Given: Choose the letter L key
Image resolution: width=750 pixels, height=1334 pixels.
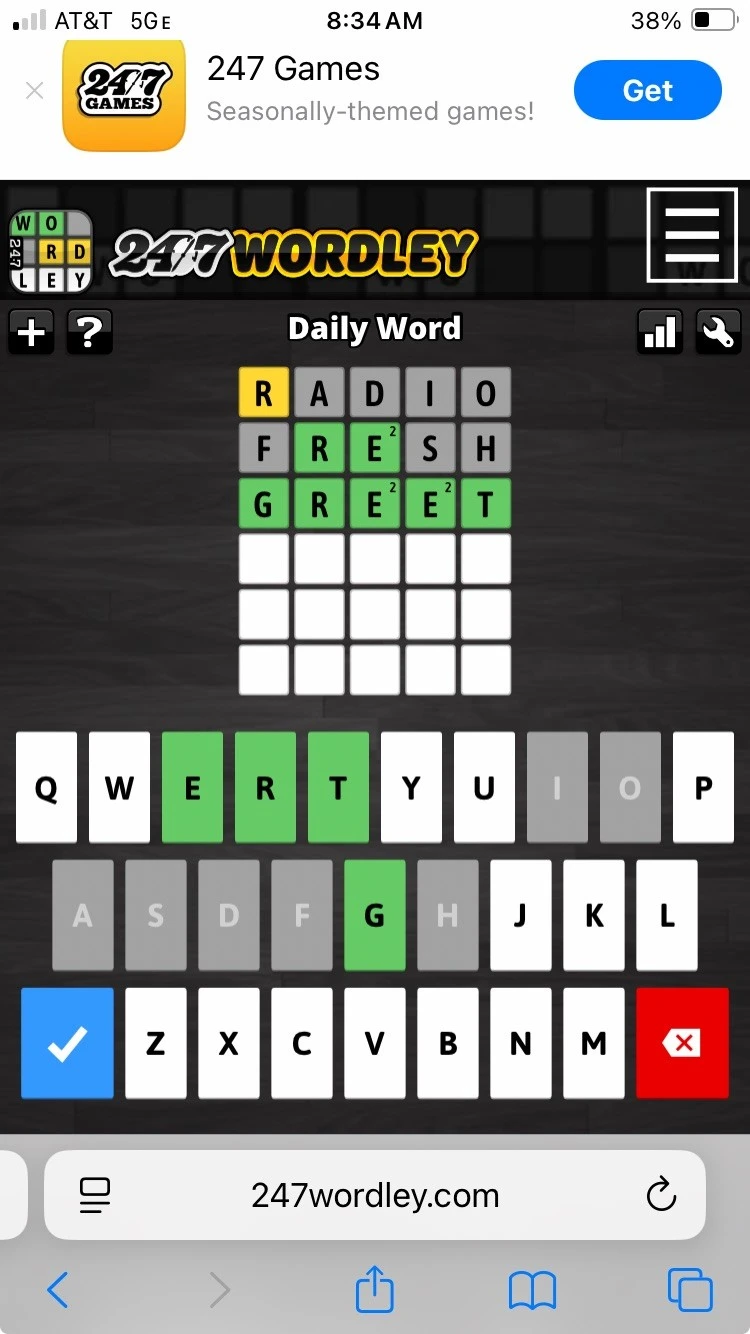Looking at the screenshot, I should click(667, 915).
